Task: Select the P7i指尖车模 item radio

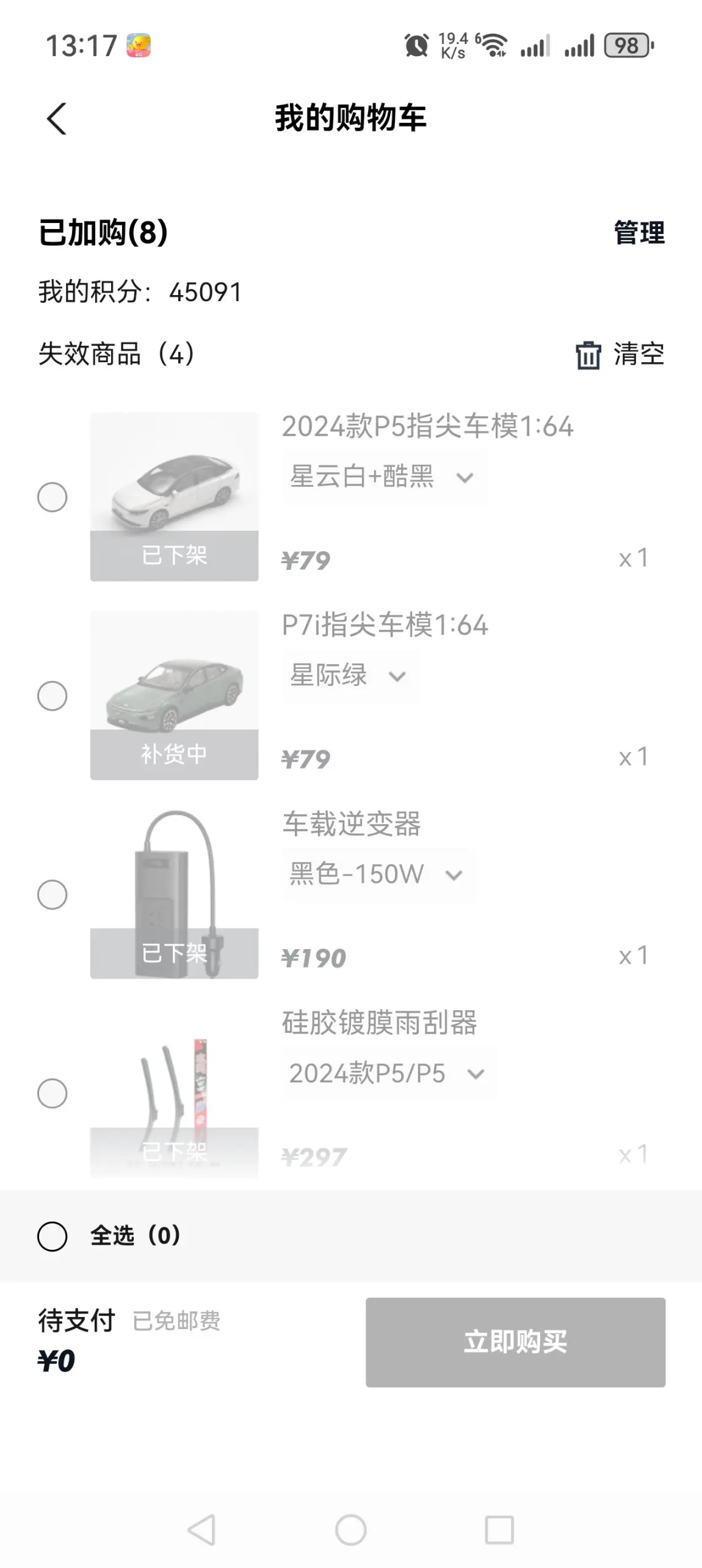Action: point(52,696)
